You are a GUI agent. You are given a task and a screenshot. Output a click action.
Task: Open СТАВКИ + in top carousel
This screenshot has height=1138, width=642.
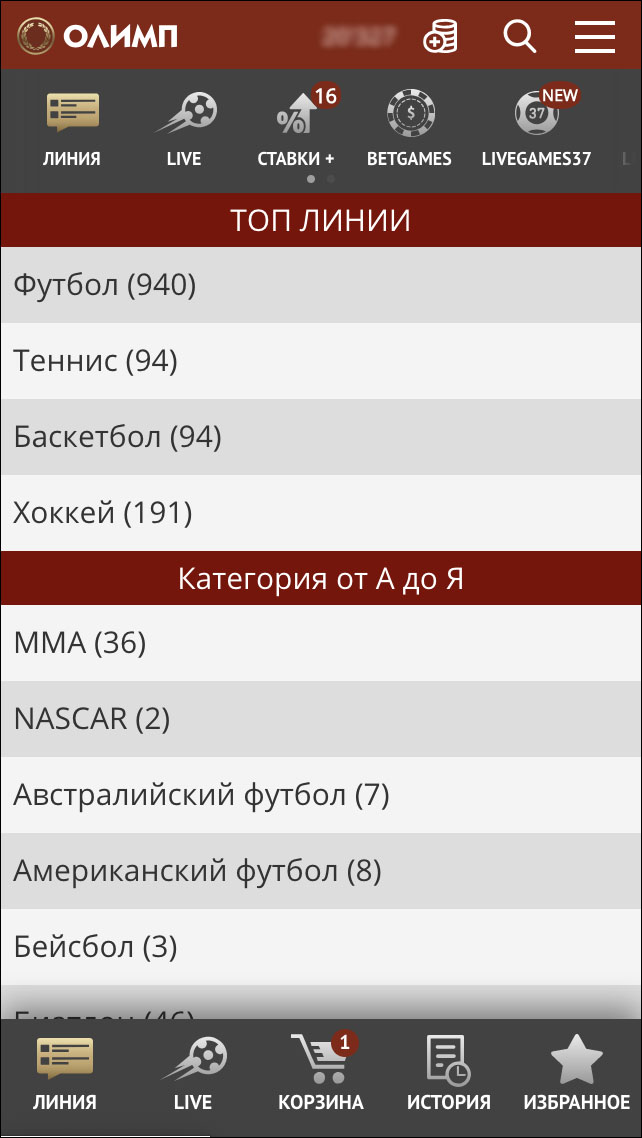coord(296,128)
